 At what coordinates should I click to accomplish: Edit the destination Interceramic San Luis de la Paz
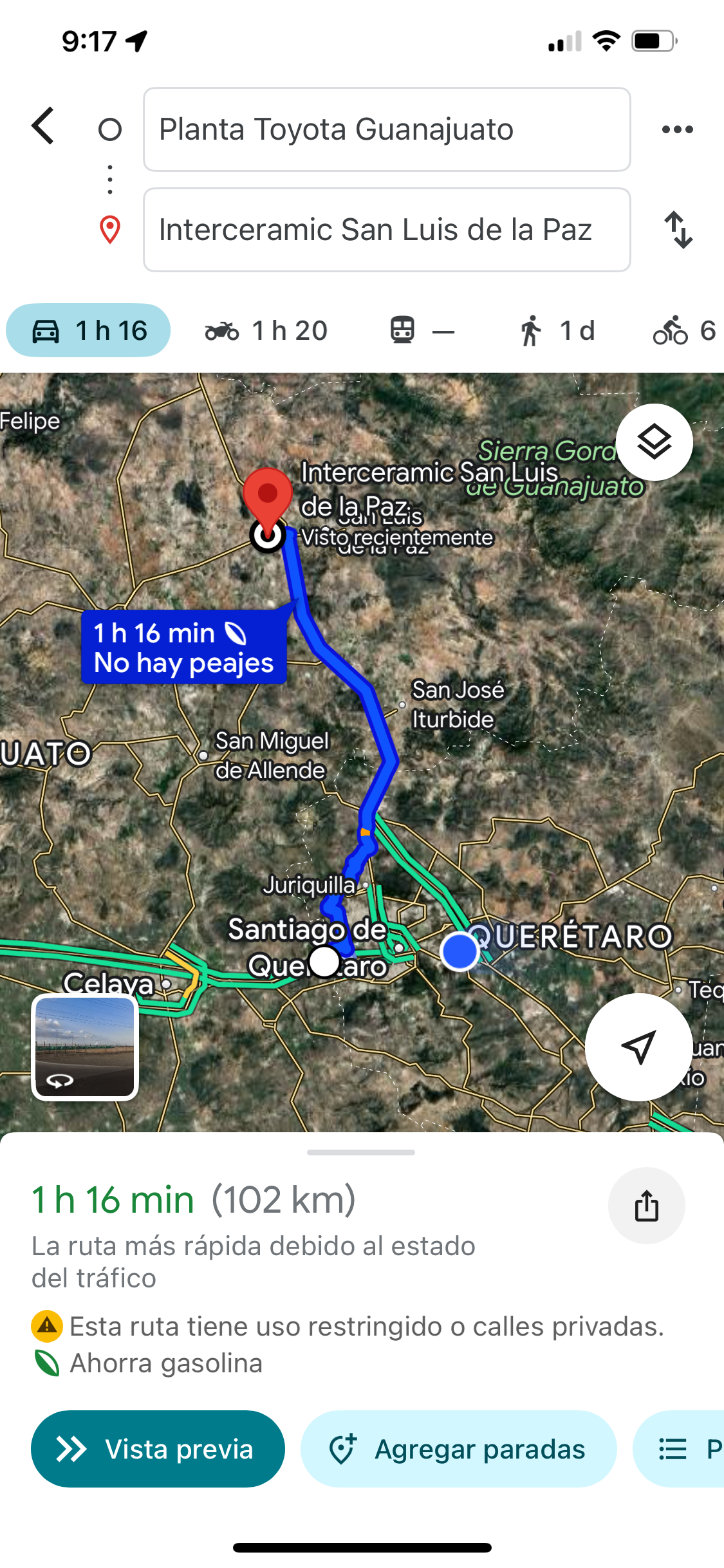click(x=386, y=230)
